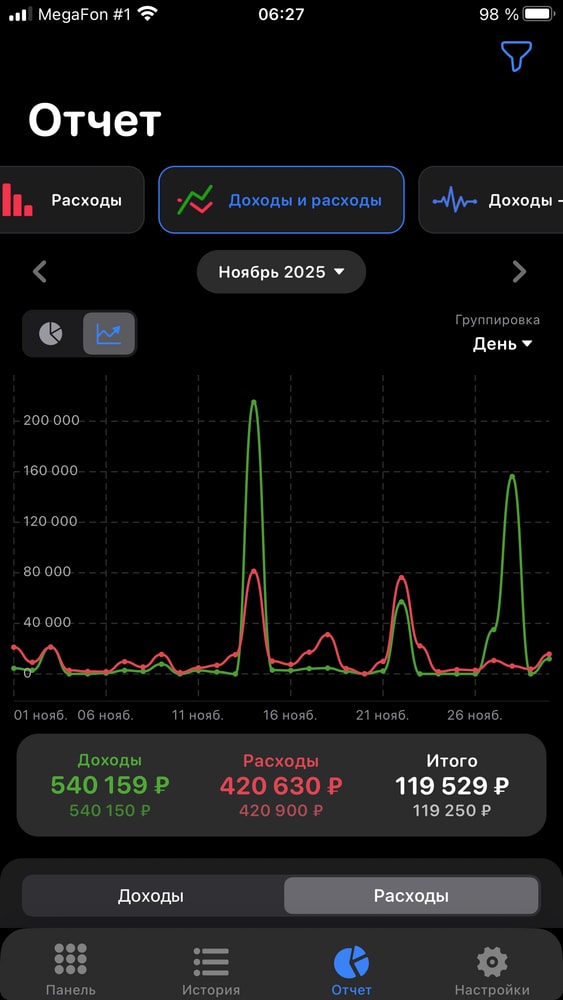Open the Настройки tab
The height and width of the screenshot is (1000, 563).
[492, 967]
